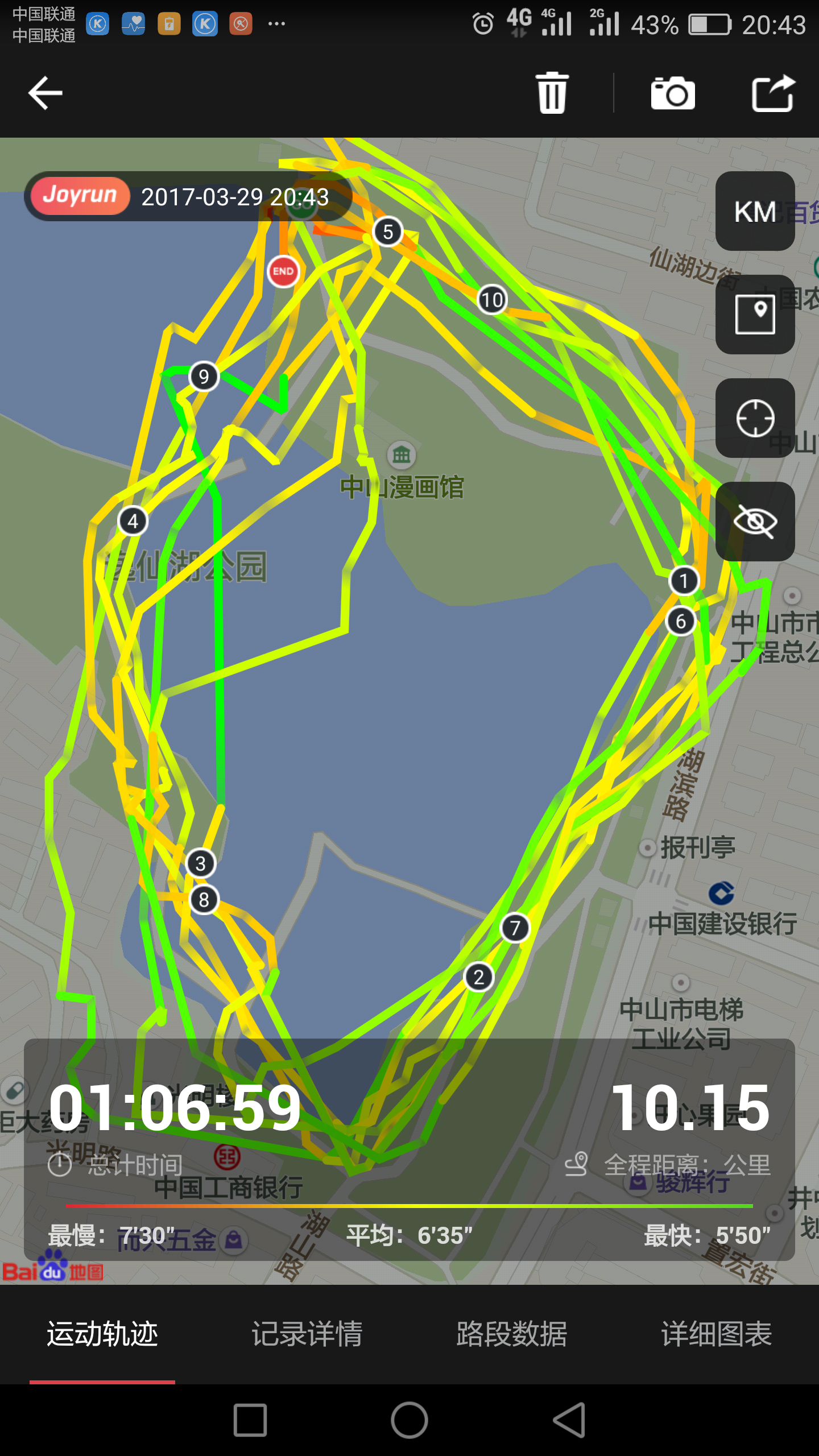The image size is (819, 1456).
Task: Switch to the 记录详情 tab
Action: click(x=307, y=1334)
